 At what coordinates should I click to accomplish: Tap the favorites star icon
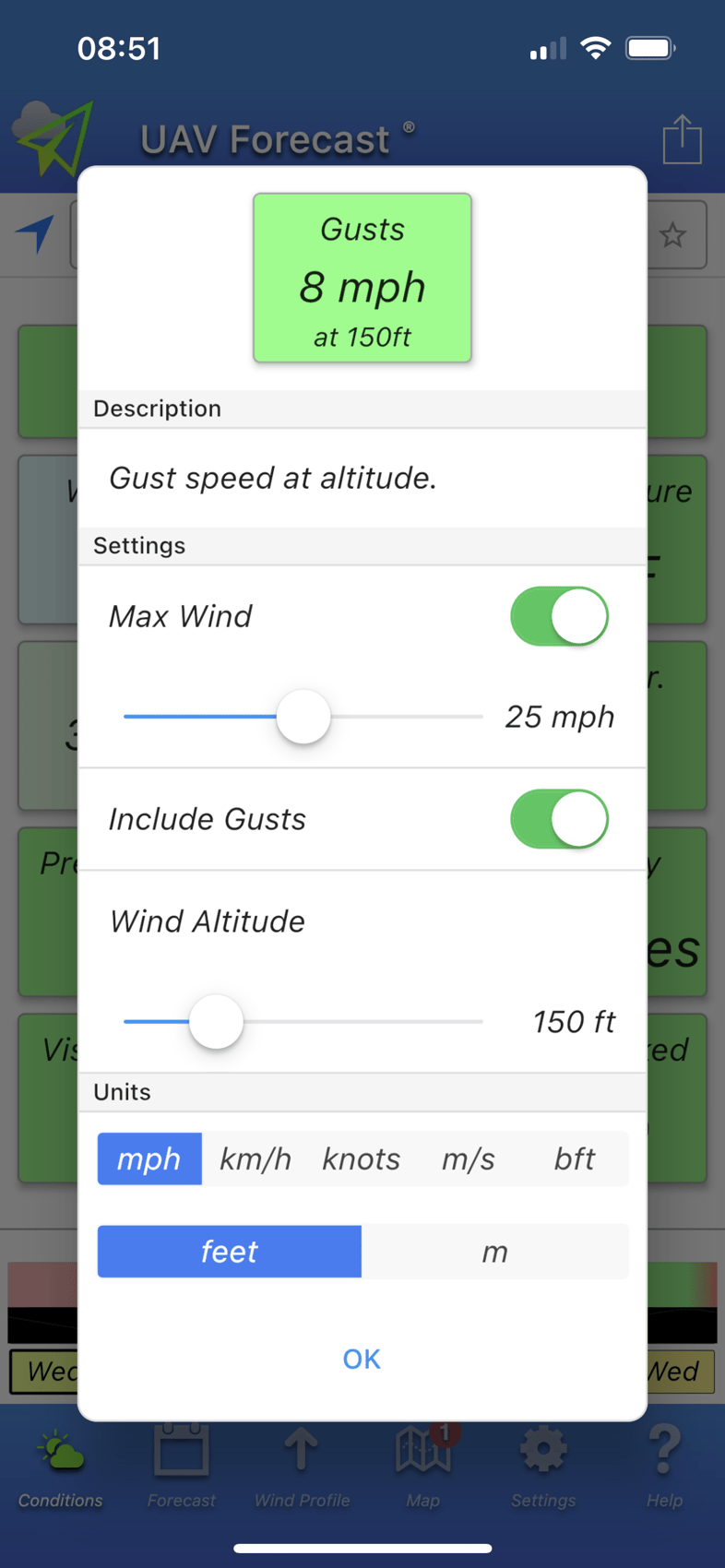pyautogui.click(x=672, y=235)
